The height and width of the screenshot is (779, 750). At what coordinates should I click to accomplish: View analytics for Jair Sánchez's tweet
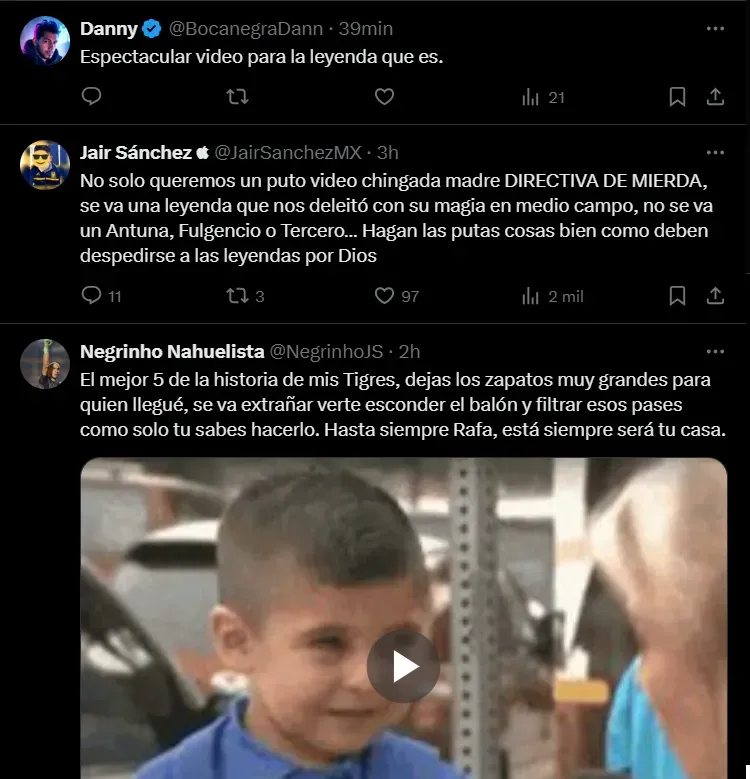coord(531,296)
